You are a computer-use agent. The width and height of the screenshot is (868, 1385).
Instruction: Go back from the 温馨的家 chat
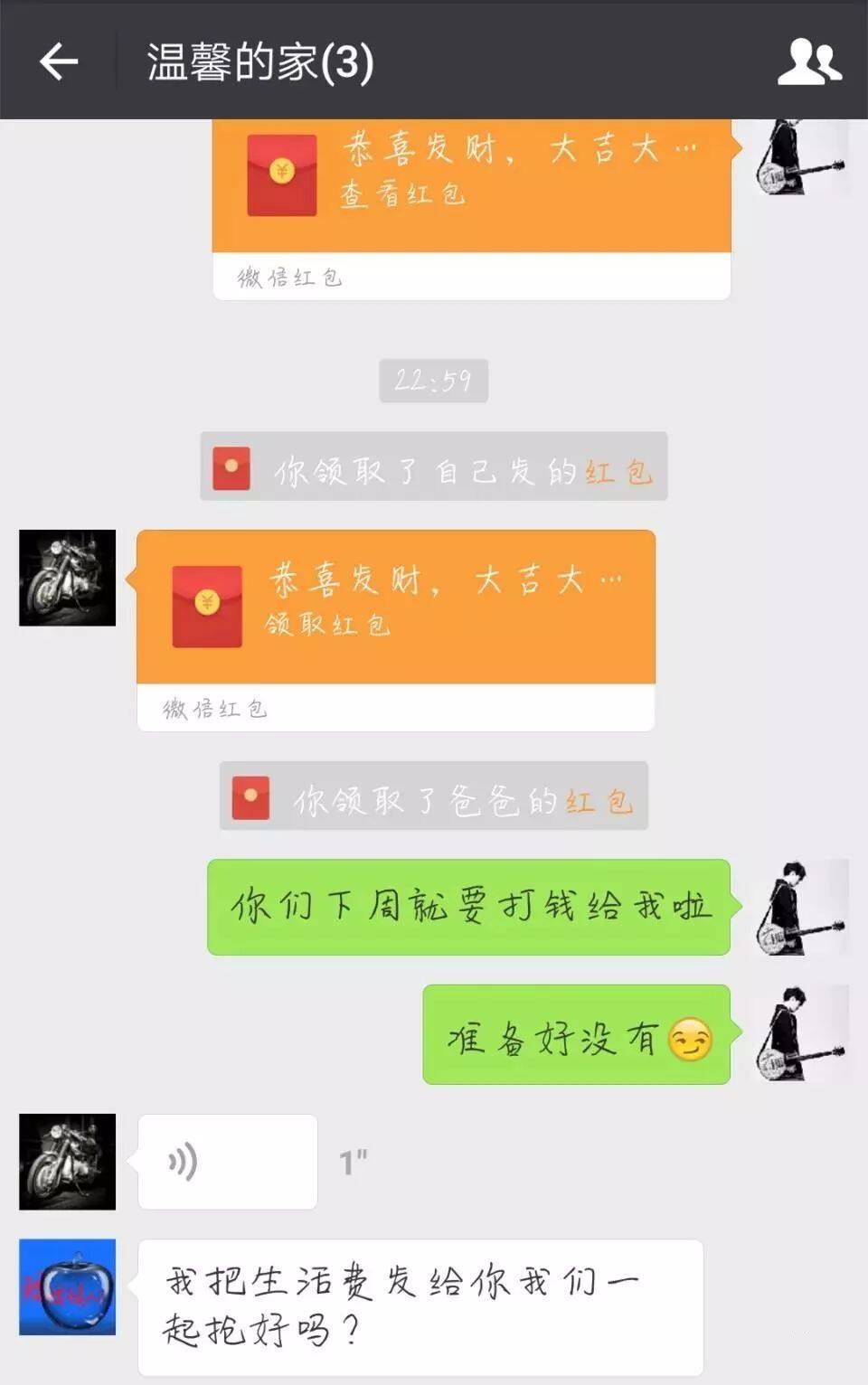coord(60,61)
